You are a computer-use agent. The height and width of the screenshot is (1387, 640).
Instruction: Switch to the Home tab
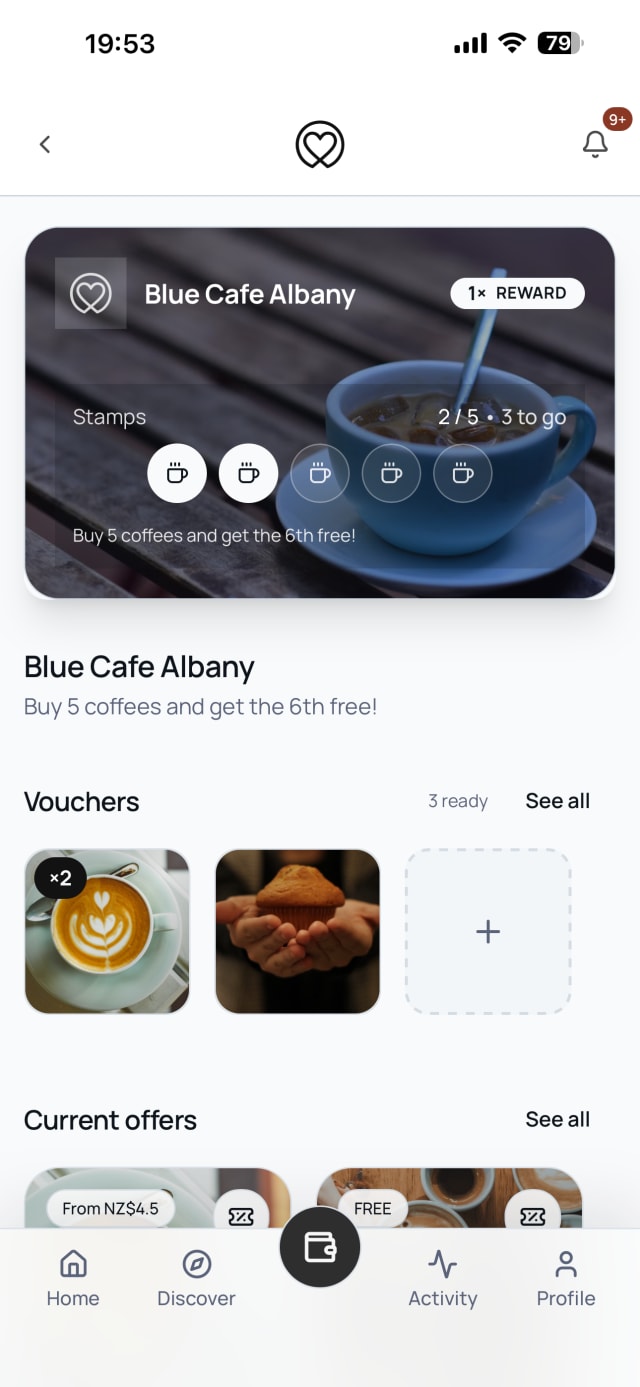[73, 1278]
